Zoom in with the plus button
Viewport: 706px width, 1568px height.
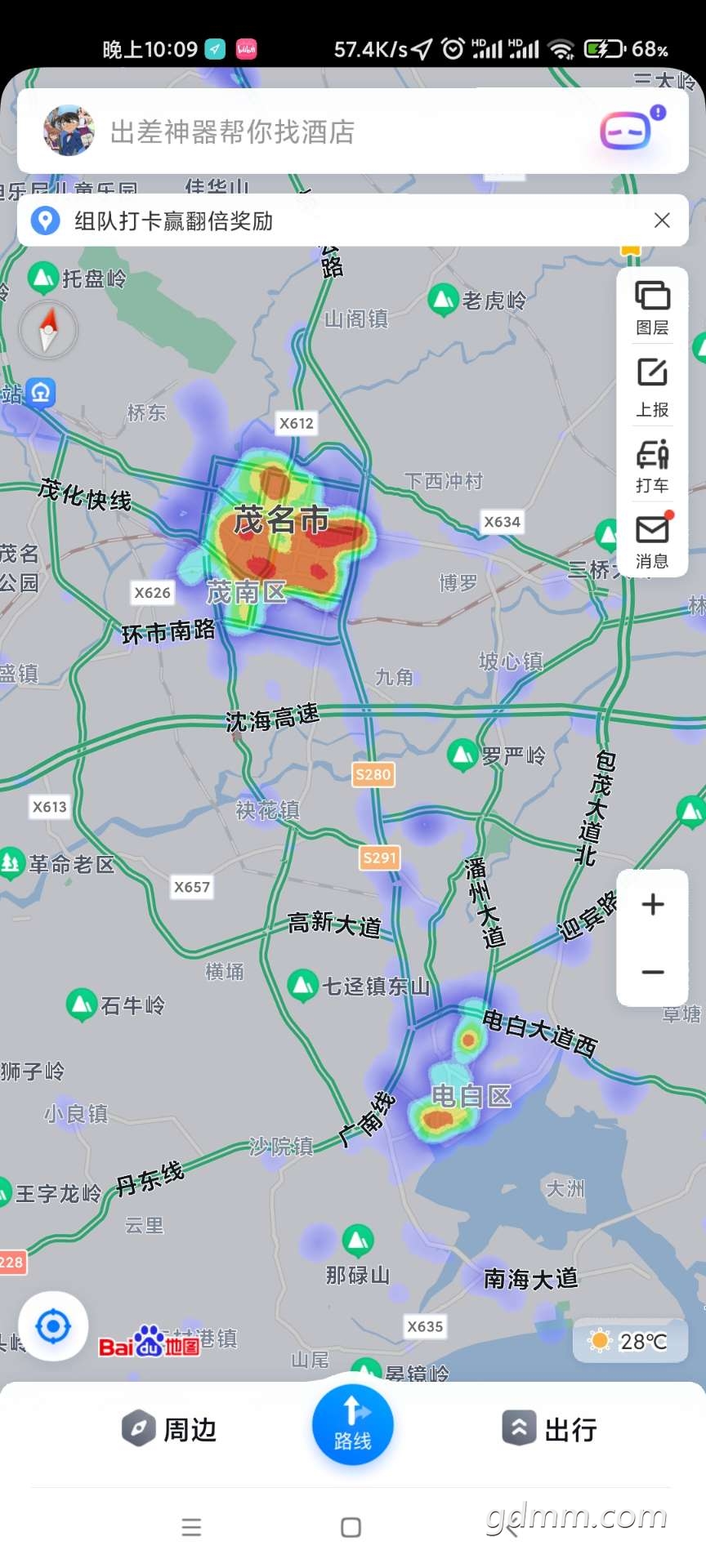click(x=652, y=905)
